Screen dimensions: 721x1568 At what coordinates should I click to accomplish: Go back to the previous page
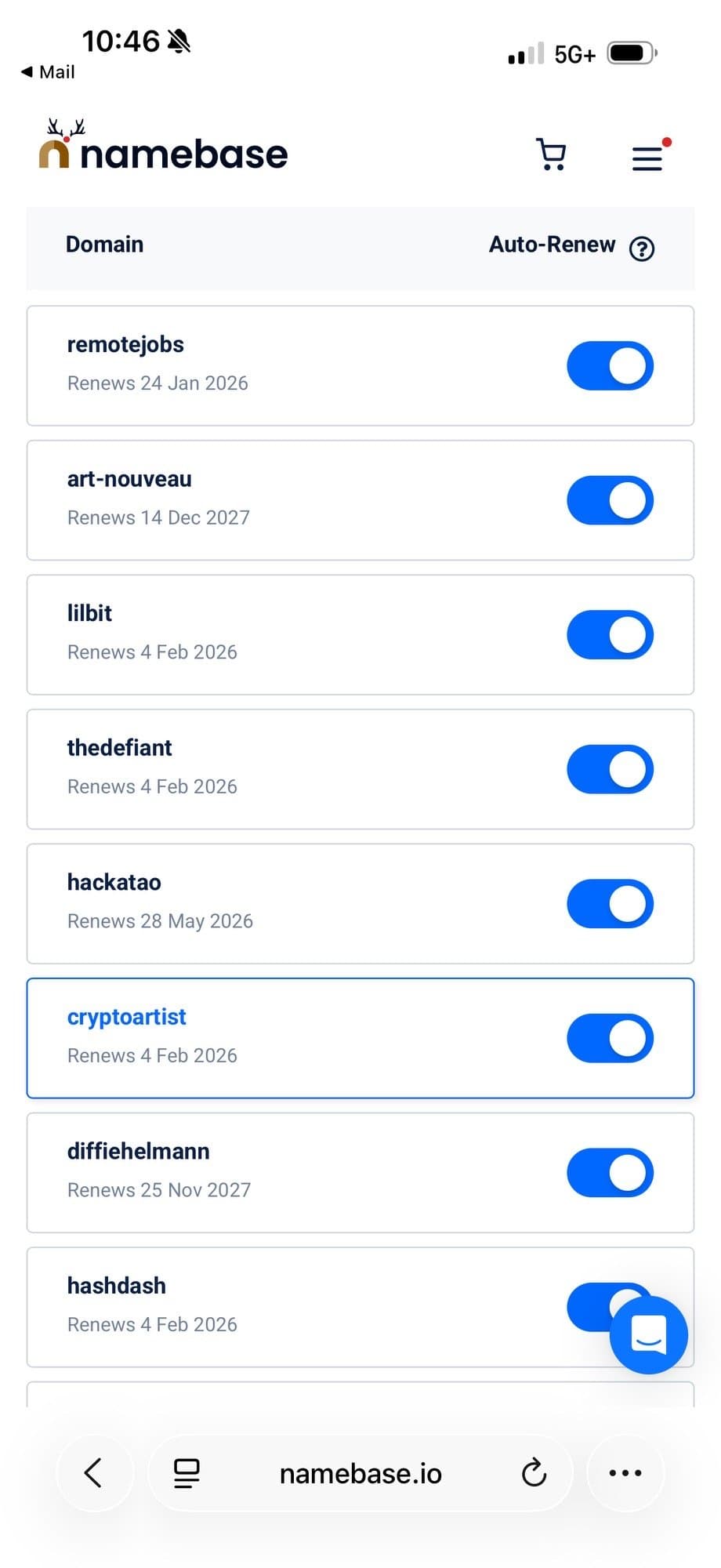(94, 1472)
